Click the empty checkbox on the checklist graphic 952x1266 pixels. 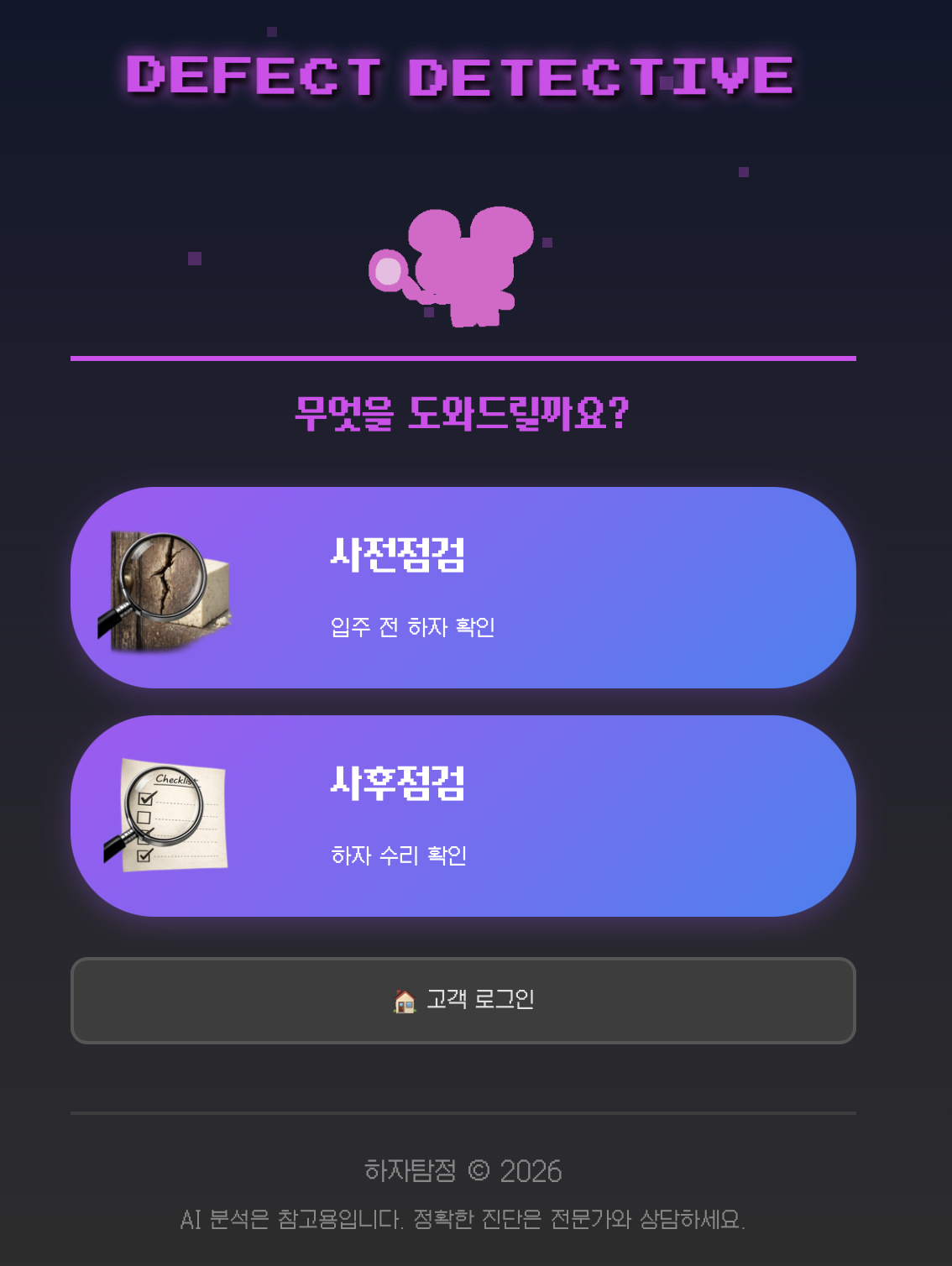point(144,818)
